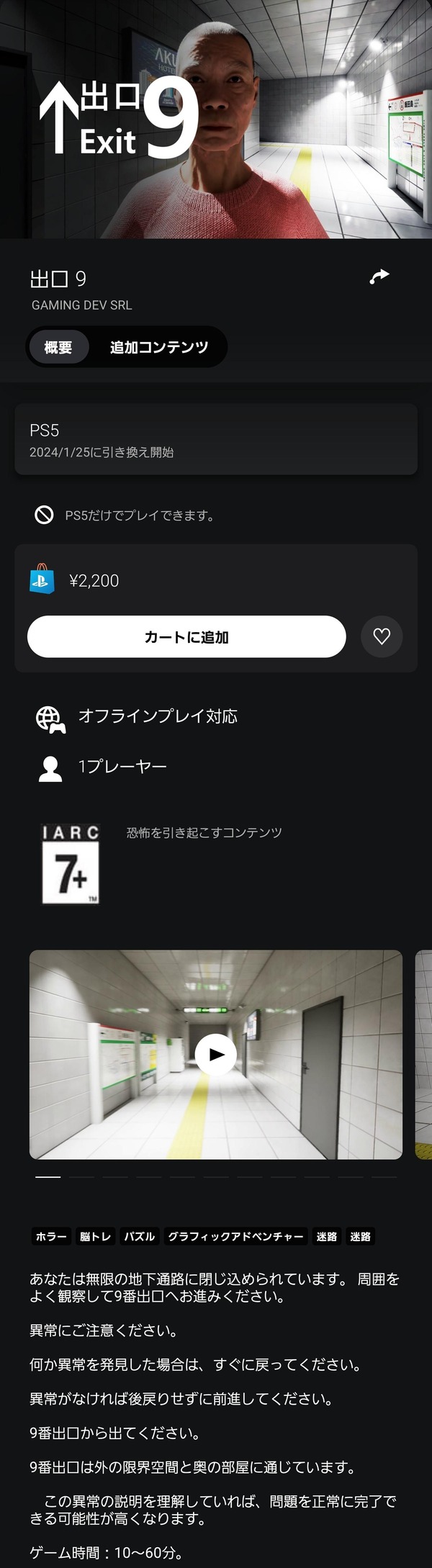The height and width of the screenshot is (1568, 432).
Task: Open the グラフィックアドベンチャー genre tag
Action: point(235,1236)
